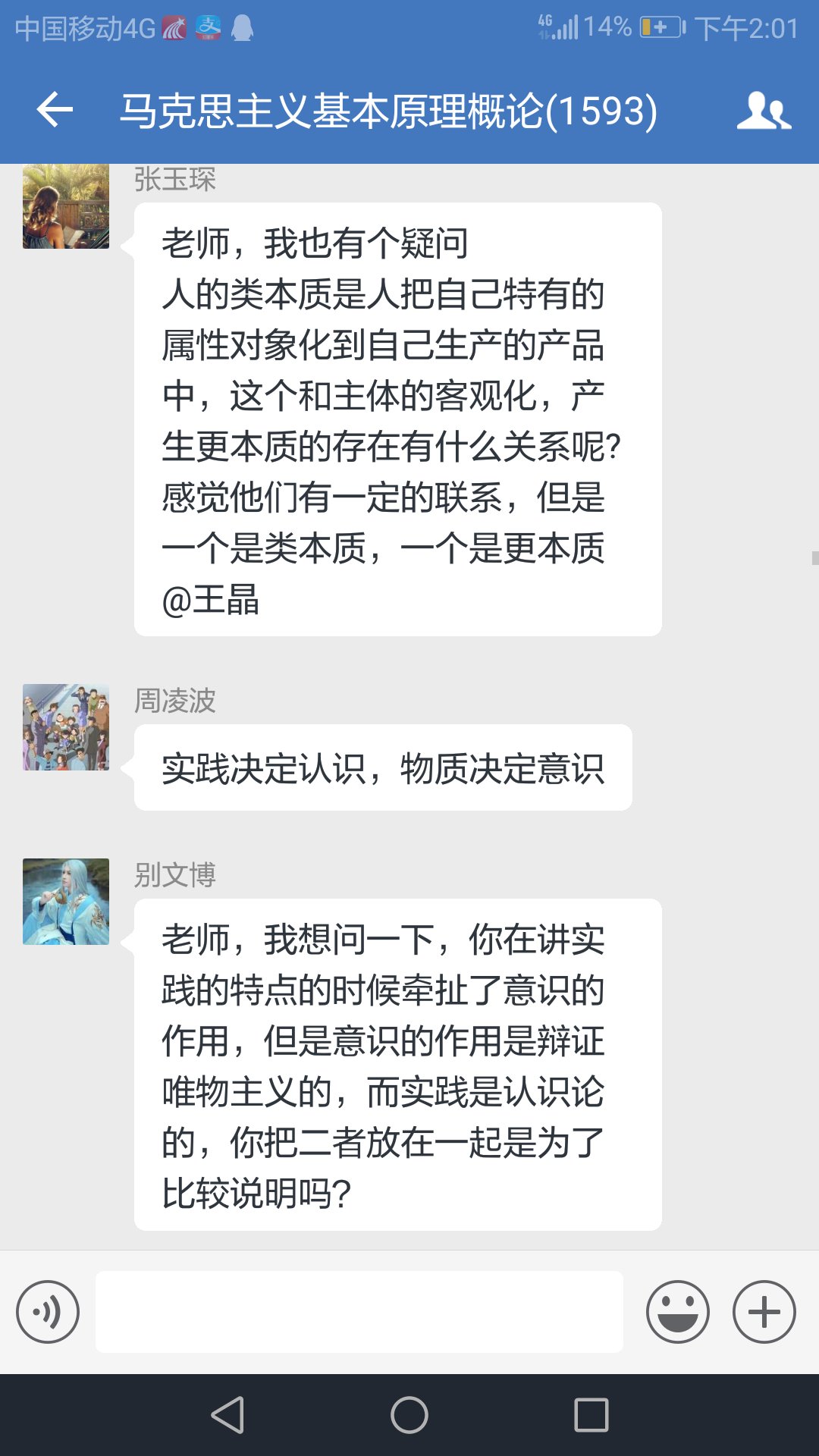Image resolution: width=819 pixels, height=1456 pixels.
Task: Open group members info icon
Action: [764, 111]
